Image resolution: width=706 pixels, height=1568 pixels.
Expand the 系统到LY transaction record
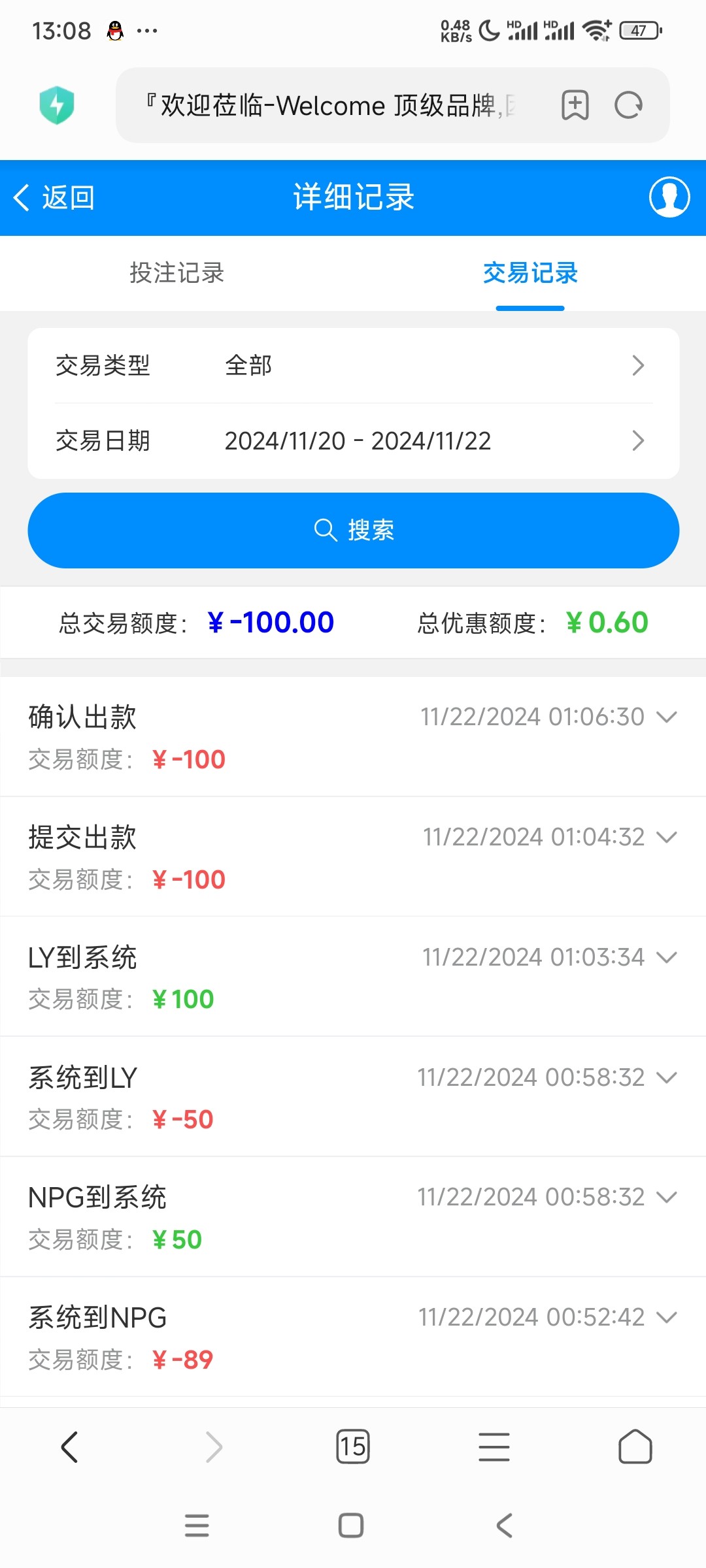point(666,1077)
